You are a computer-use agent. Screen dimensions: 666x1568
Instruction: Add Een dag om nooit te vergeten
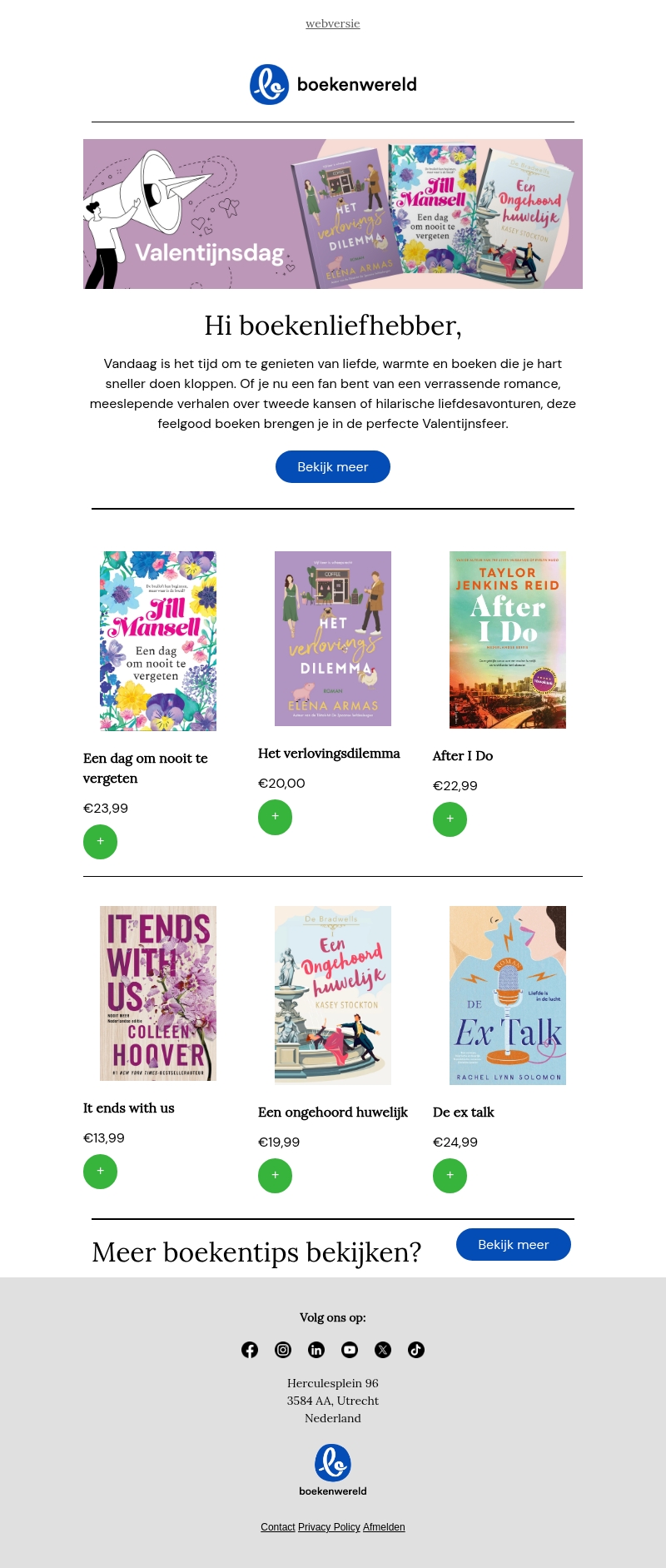pyautogui.click(x=100, y=842)
